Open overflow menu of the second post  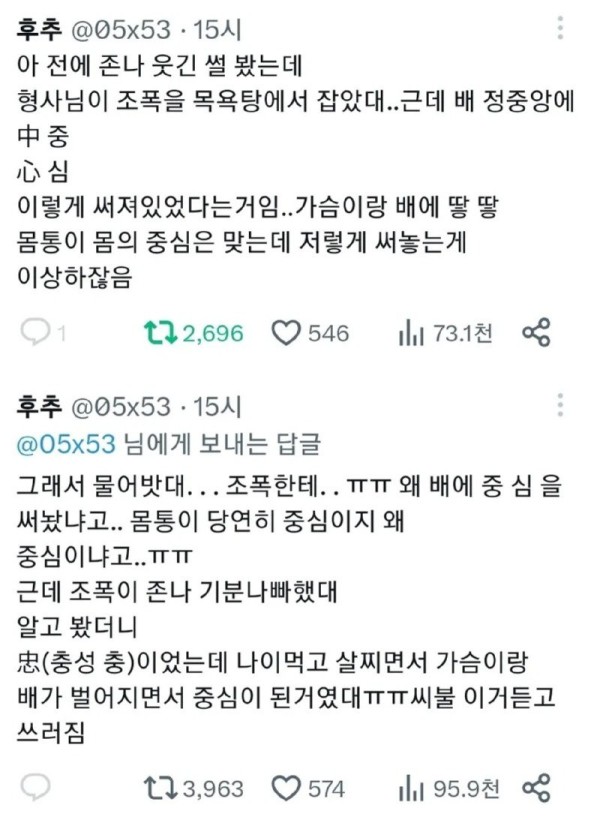[x=560, y=406]
